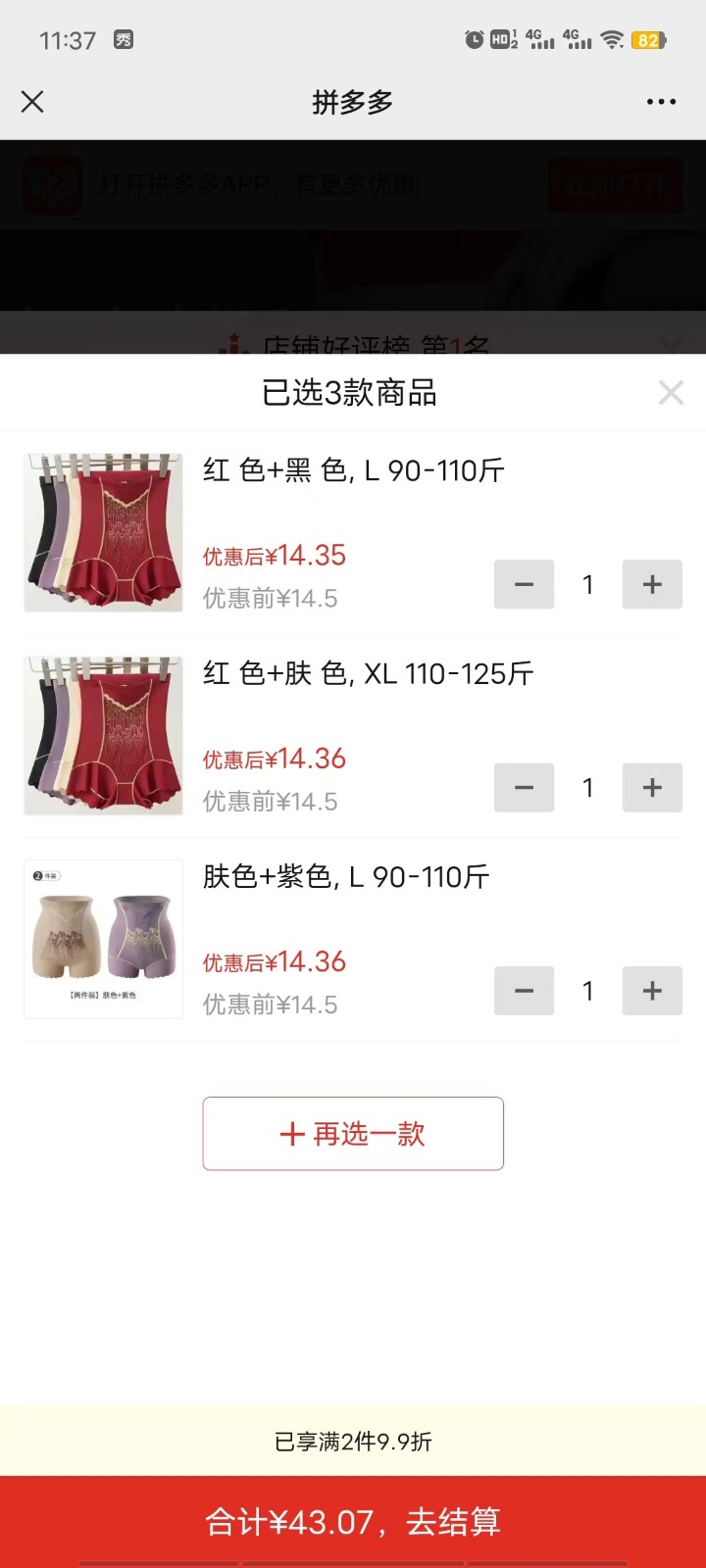Open the three-dot overflow menu
The image size is (706, 1568).
(x=661, y=102)
